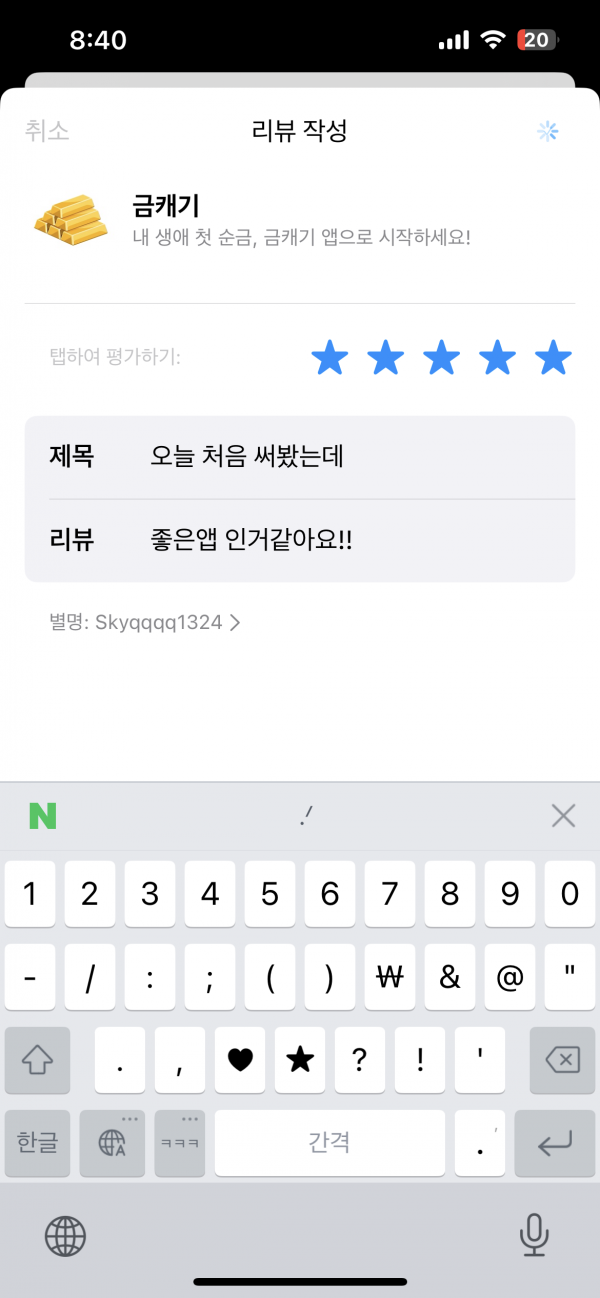Switch keyboard to 한글
The height and width of the screenshot is (1298, 600).
pos(37,1143)
